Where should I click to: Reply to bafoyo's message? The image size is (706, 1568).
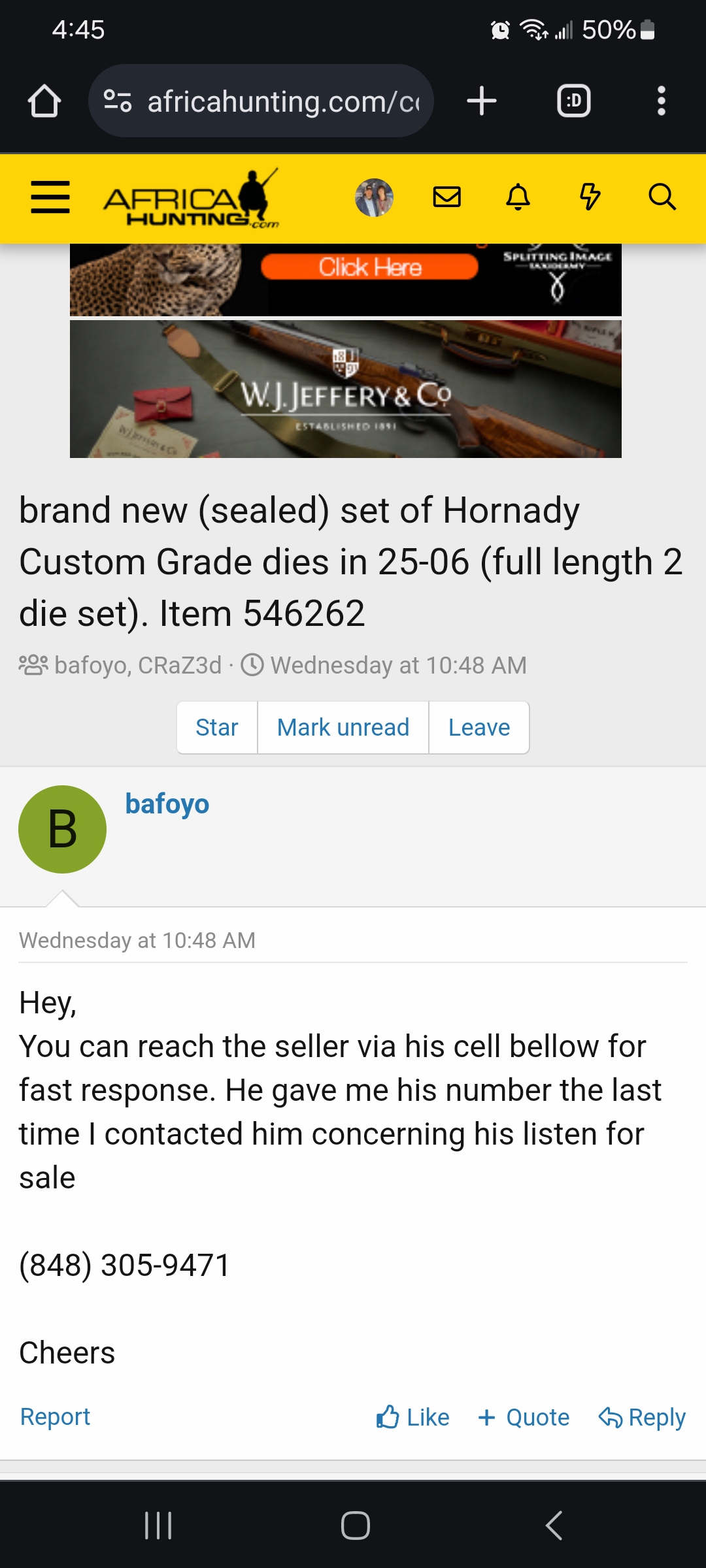[x=642, y=1417]
